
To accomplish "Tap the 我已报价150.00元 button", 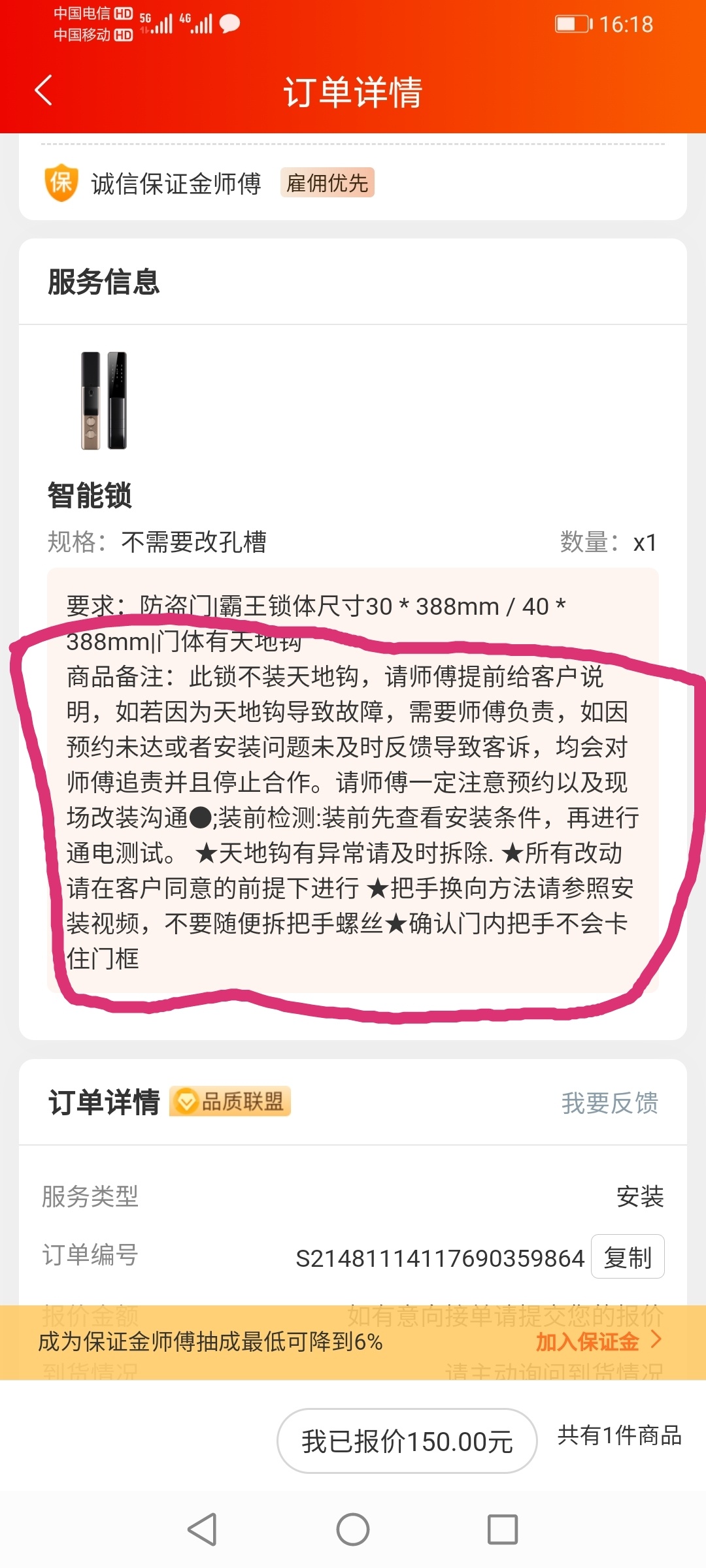I will [407, 1441].
